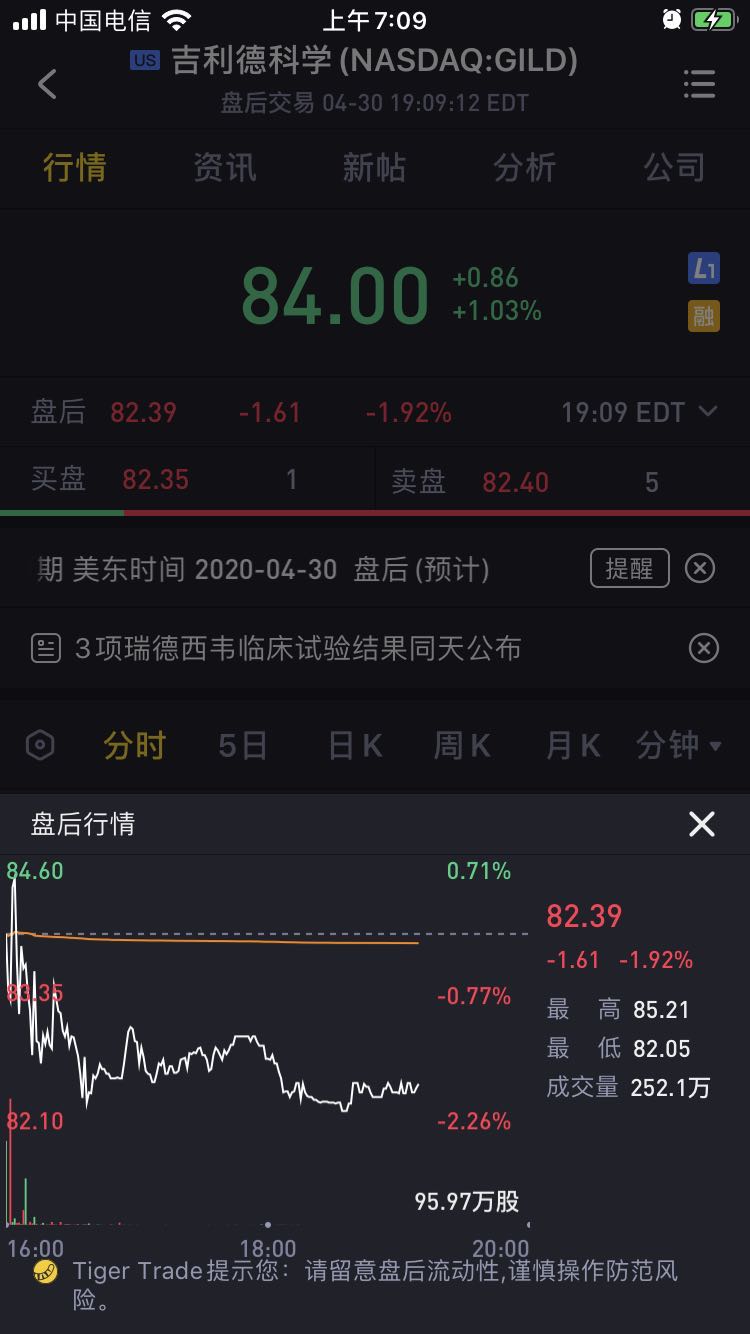Open the 分钟 interval dropdown
Viewport: 750px width, 1334px height.
click(679, 746)
